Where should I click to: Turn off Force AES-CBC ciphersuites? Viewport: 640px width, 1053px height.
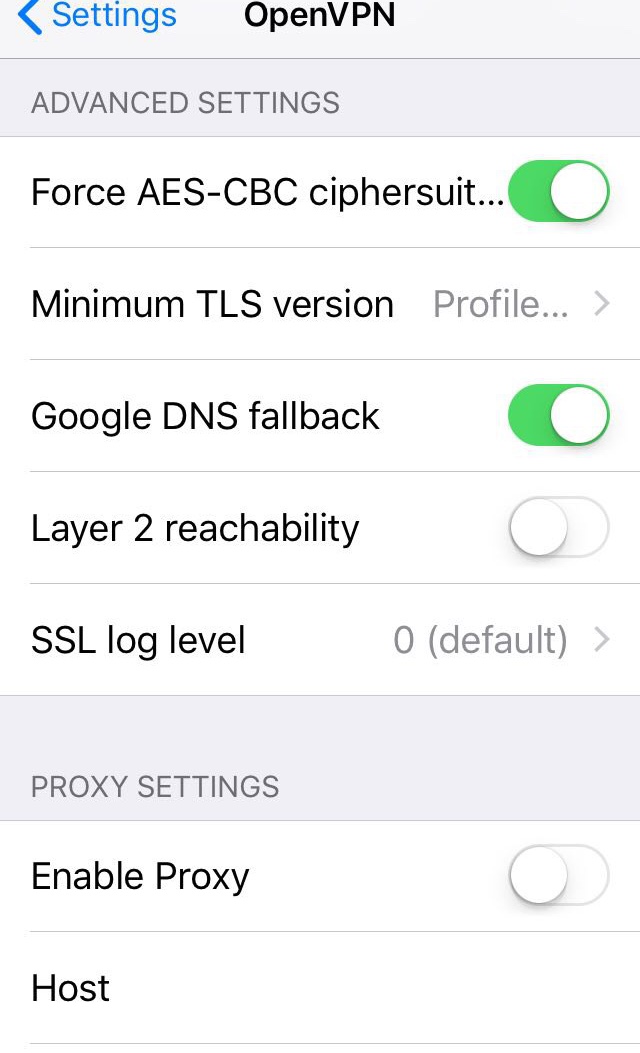coord(558,192)
